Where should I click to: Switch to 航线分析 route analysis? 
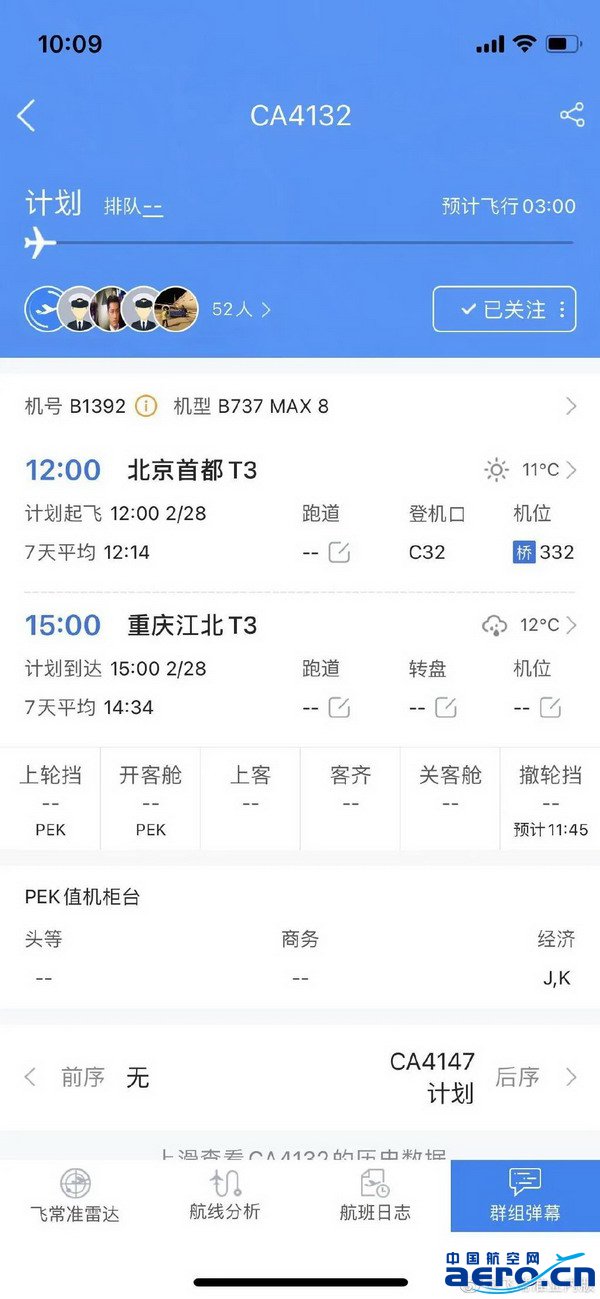tap(225, 1195)
